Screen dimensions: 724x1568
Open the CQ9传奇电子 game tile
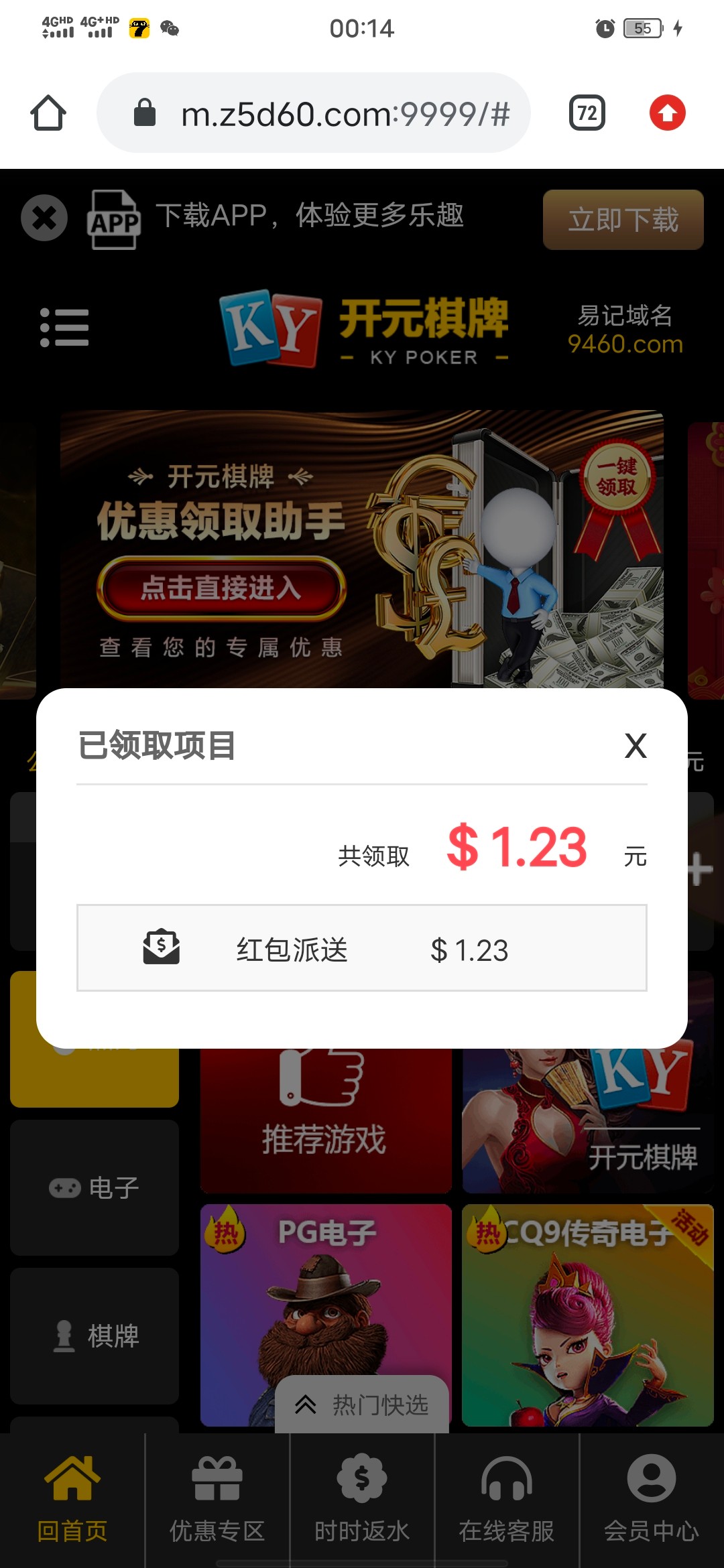587,1313
